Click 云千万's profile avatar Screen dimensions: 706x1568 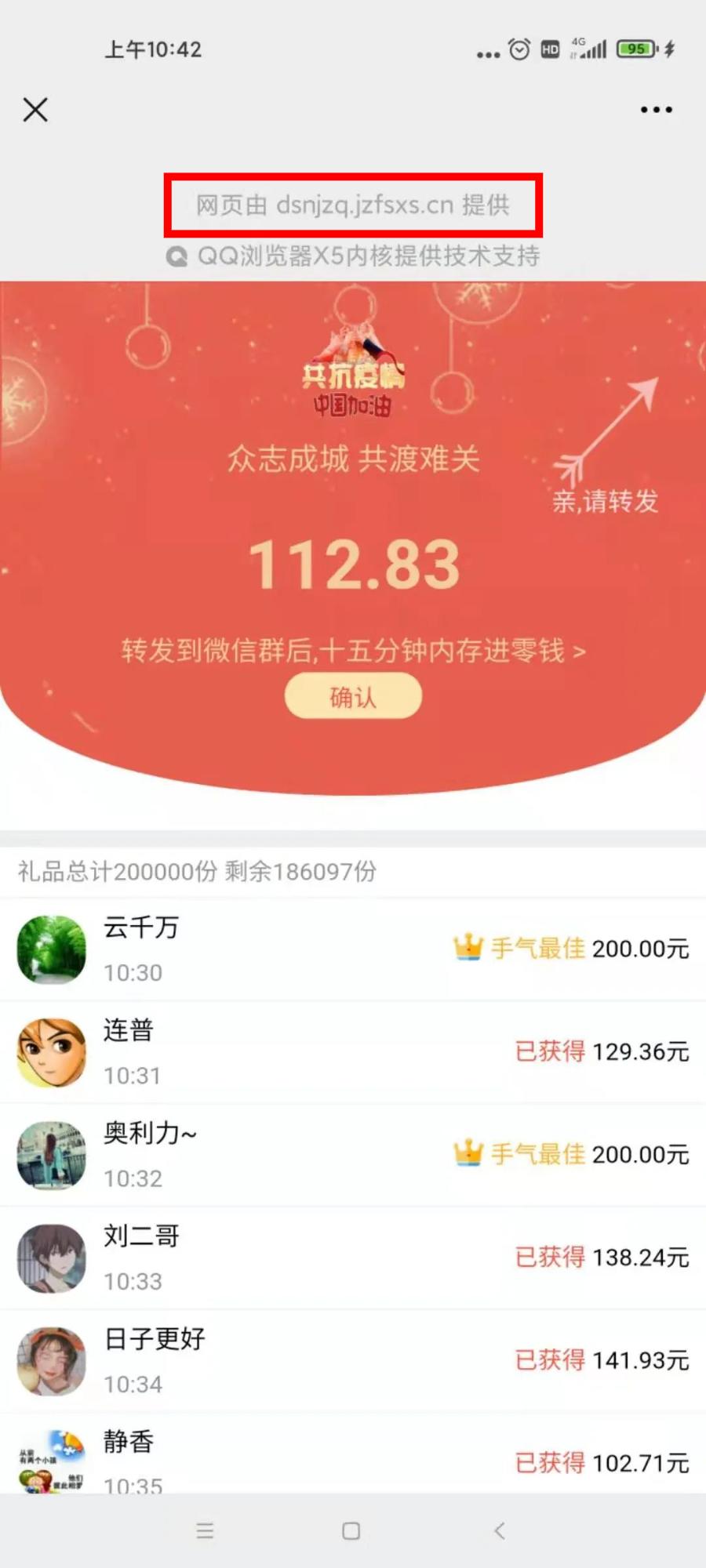[50, 949]
